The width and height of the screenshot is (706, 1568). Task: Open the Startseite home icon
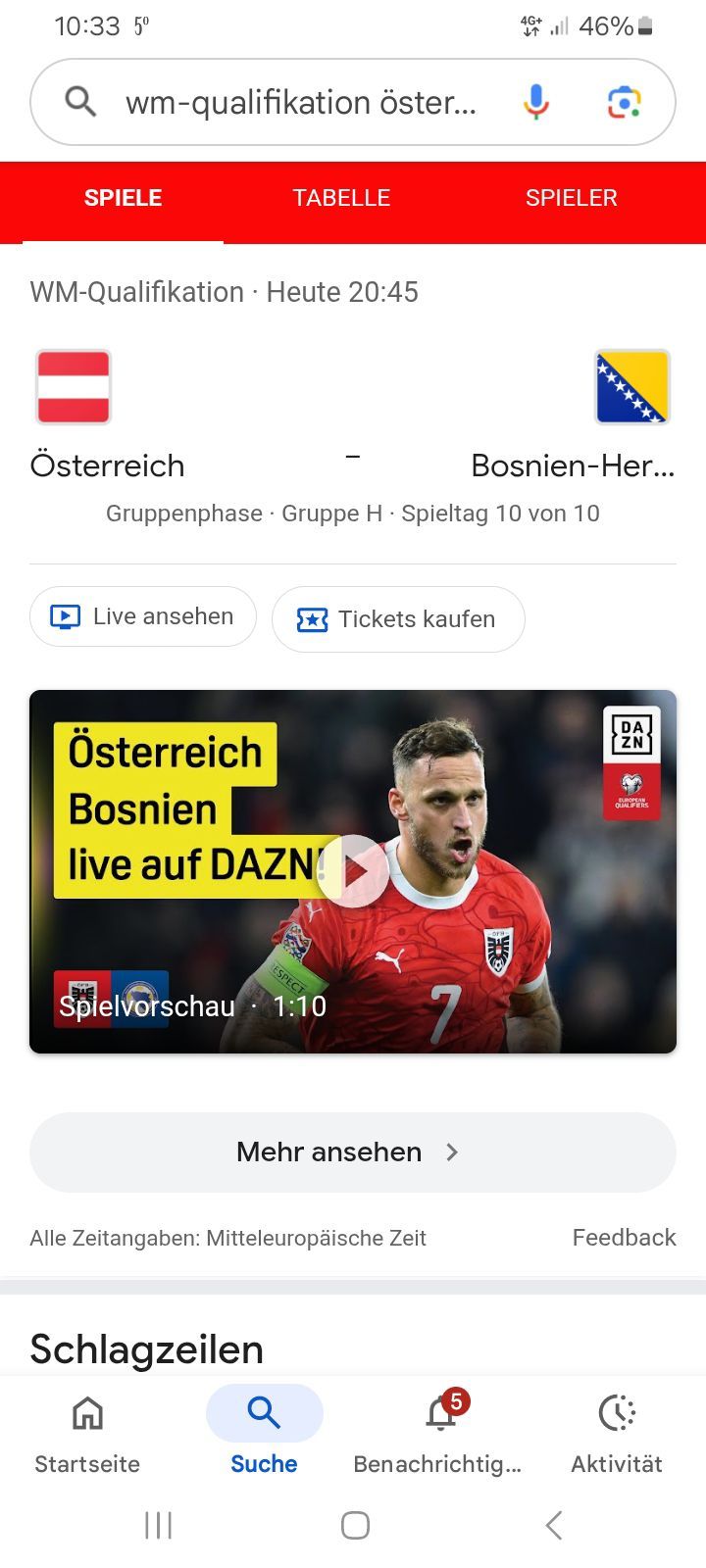pos(86,1413)
